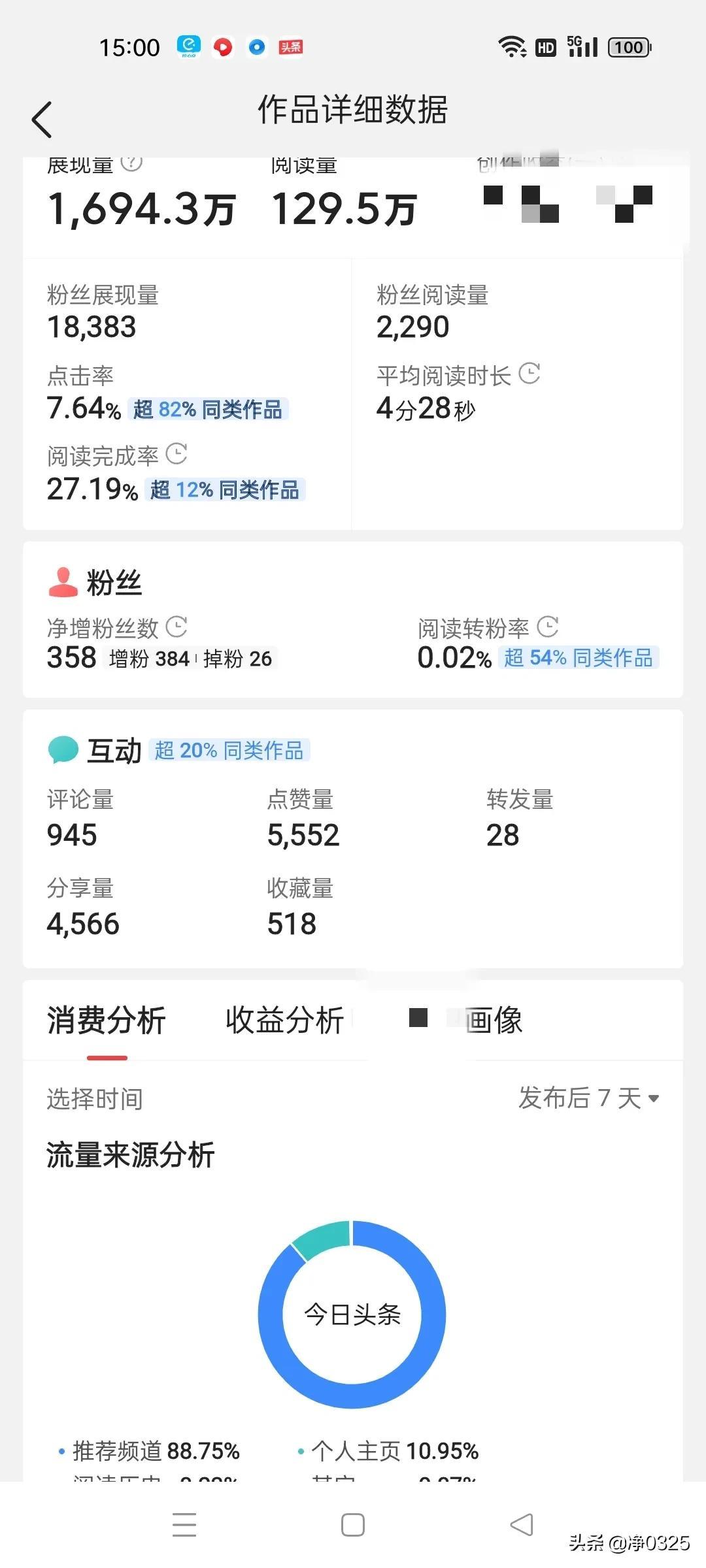Go back from the 作品详细数据 page

42,120
